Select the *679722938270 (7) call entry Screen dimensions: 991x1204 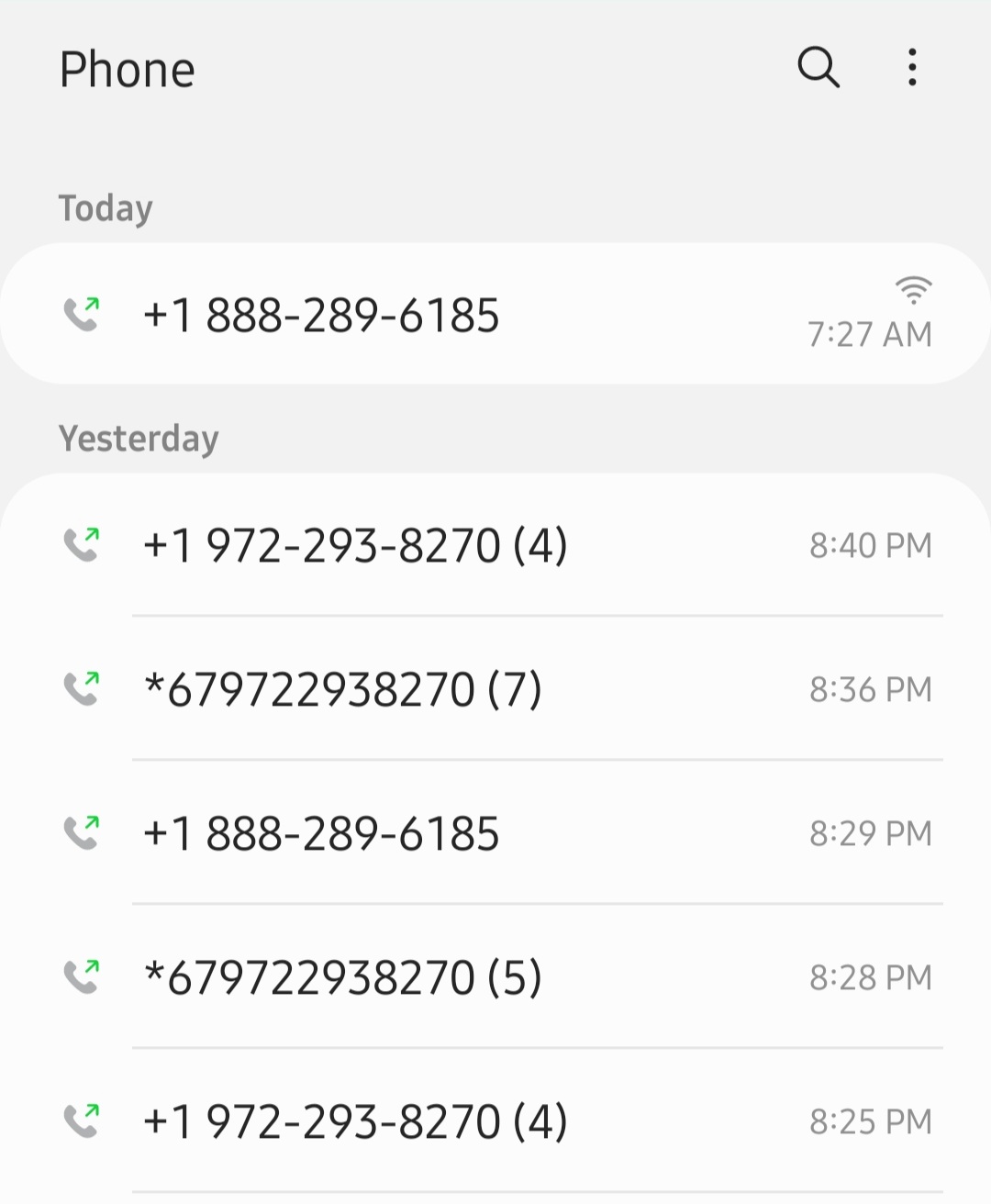coord(495,689)
